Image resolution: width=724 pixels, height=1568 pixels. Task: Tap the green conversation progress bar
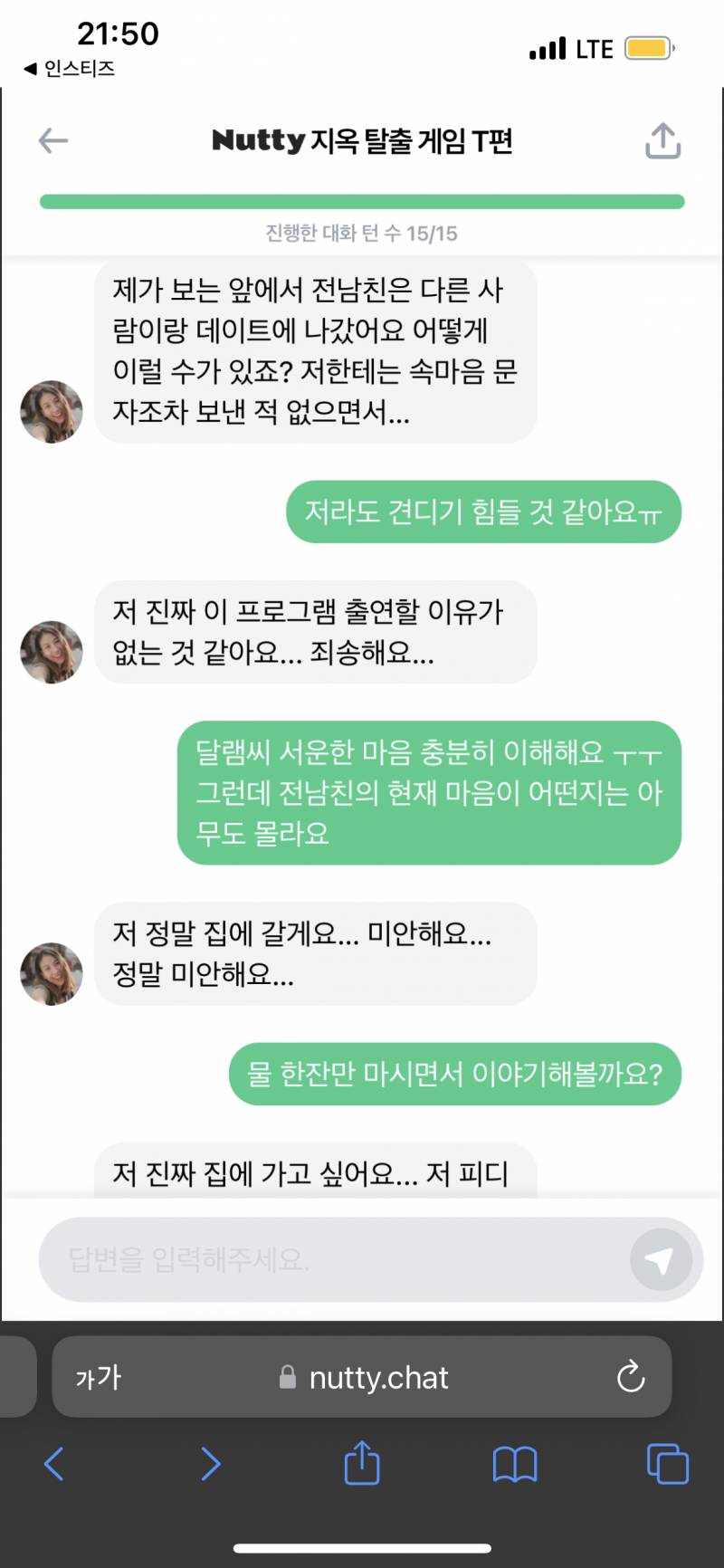pyautogui.click(x=361, y=200)
